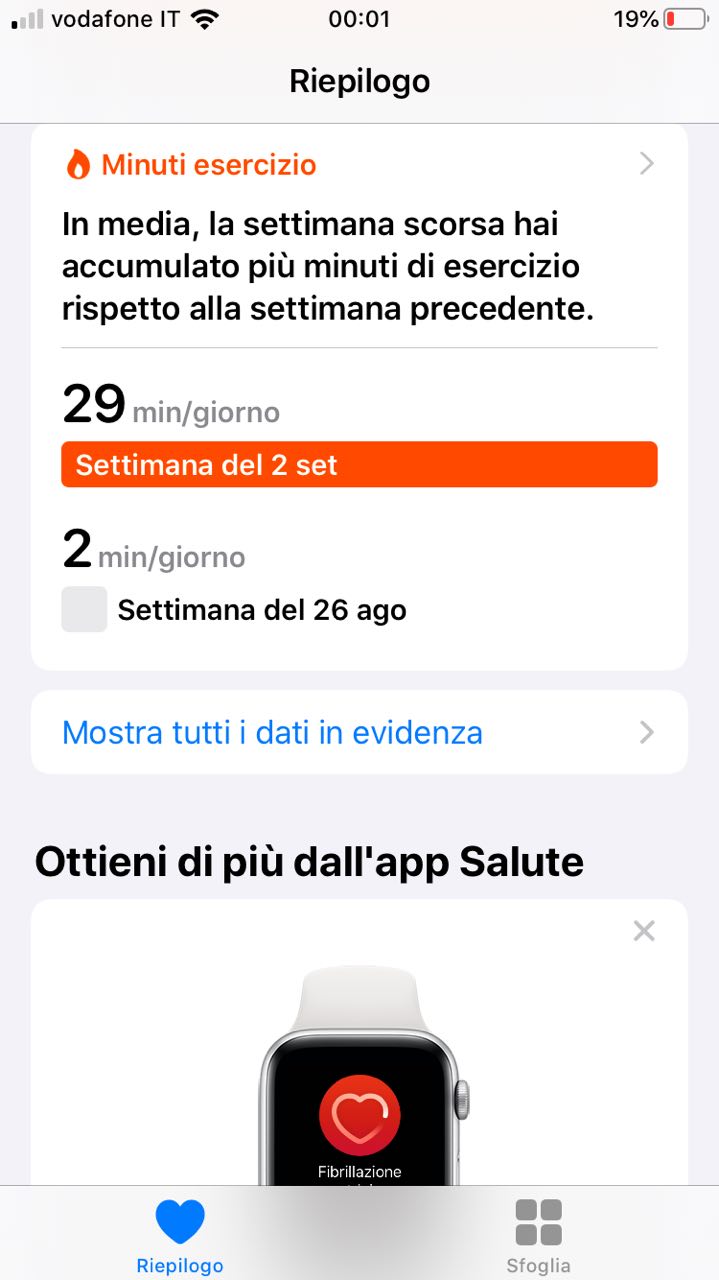
Task: Dismiss the Apple Watch fibrillation card
Action: 644,932
